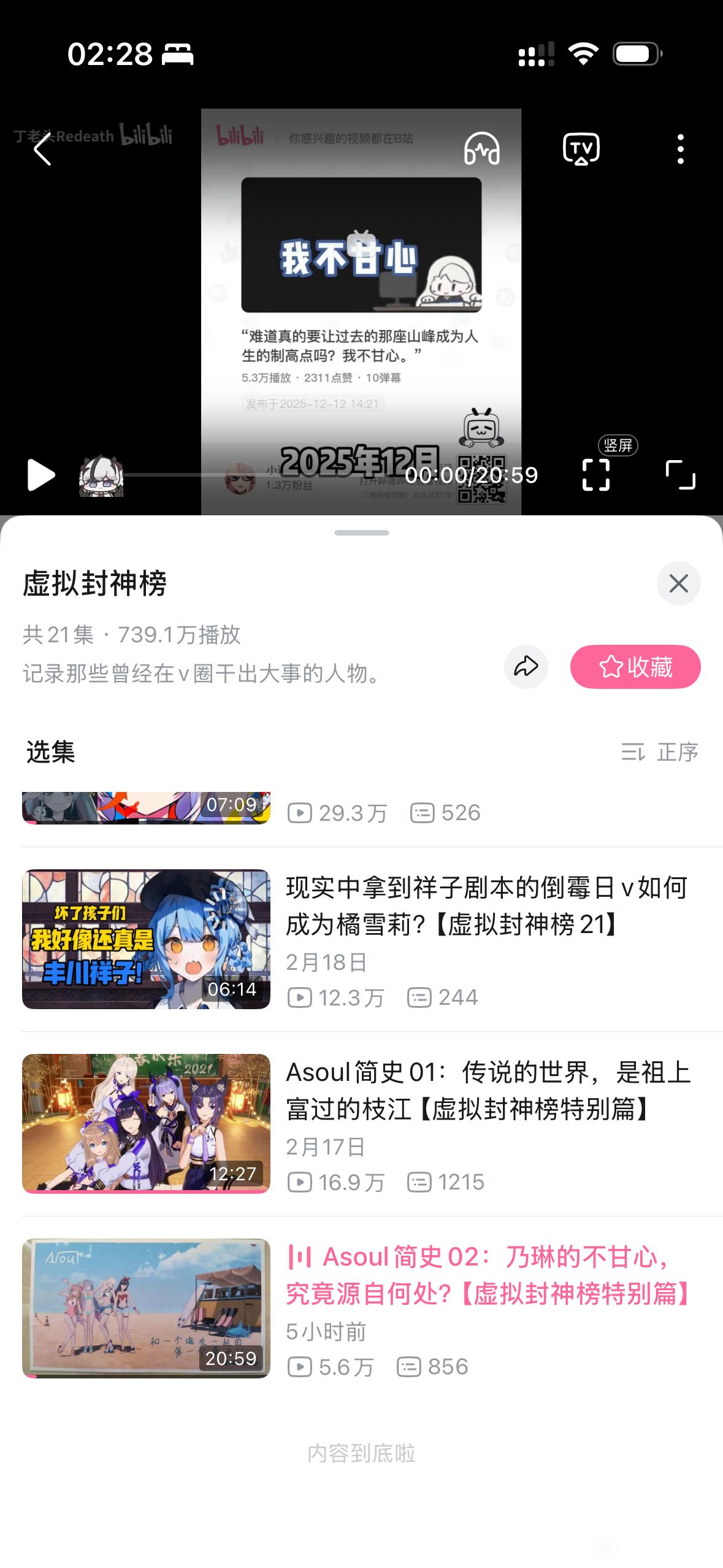Expand video to landscape fullscreen
Screen dimensions: 723x1568
click(x=680, y=475)
